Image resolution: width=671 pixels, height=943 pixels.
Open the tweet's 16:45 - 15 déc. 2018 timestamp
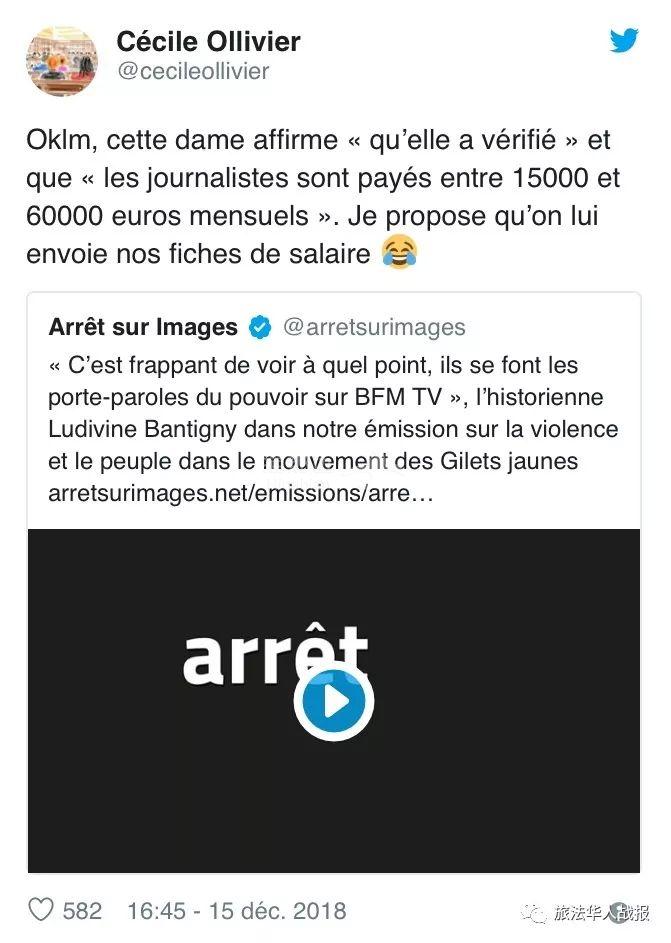236,911
